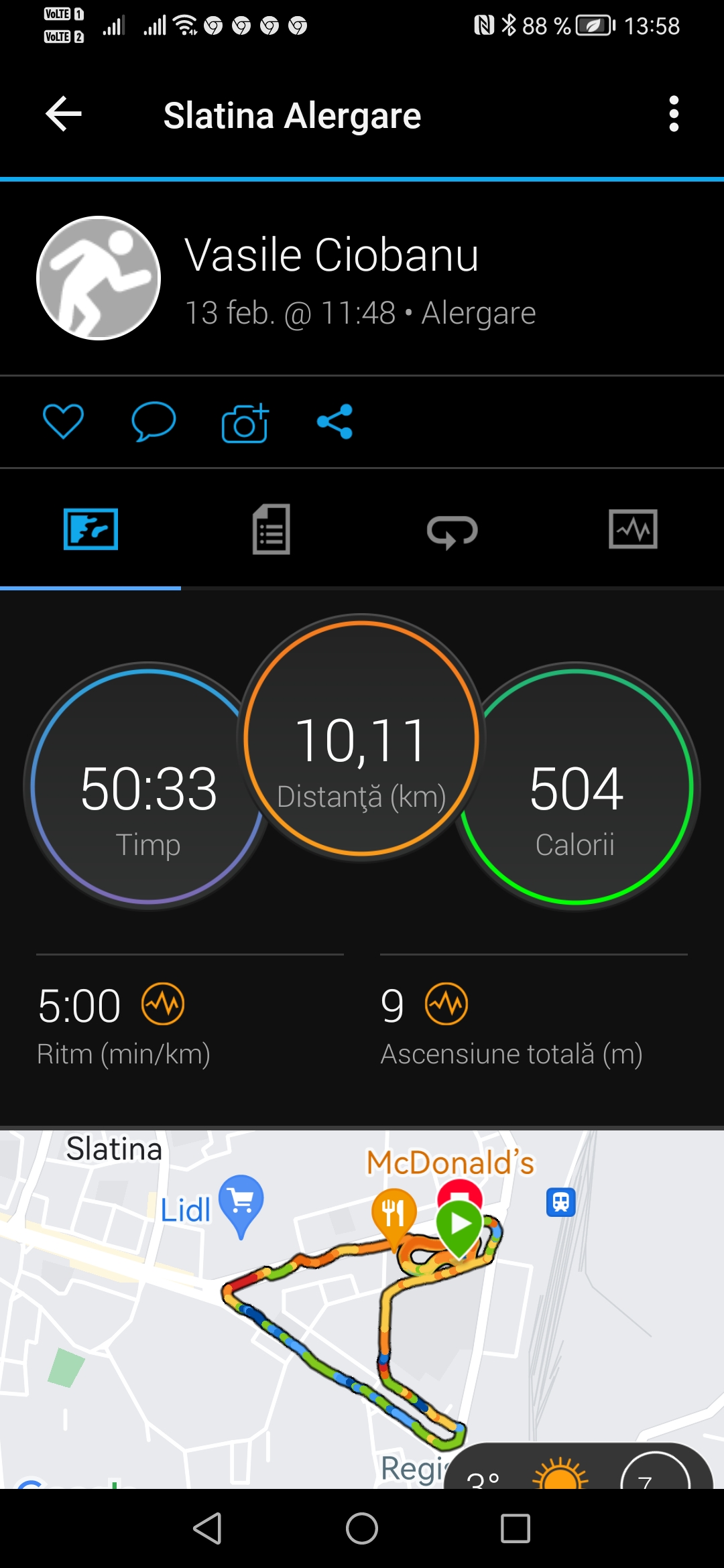Open recent apps from the navigation bar
Viewport: 724px width, 1568px height.
[516, 1528]
